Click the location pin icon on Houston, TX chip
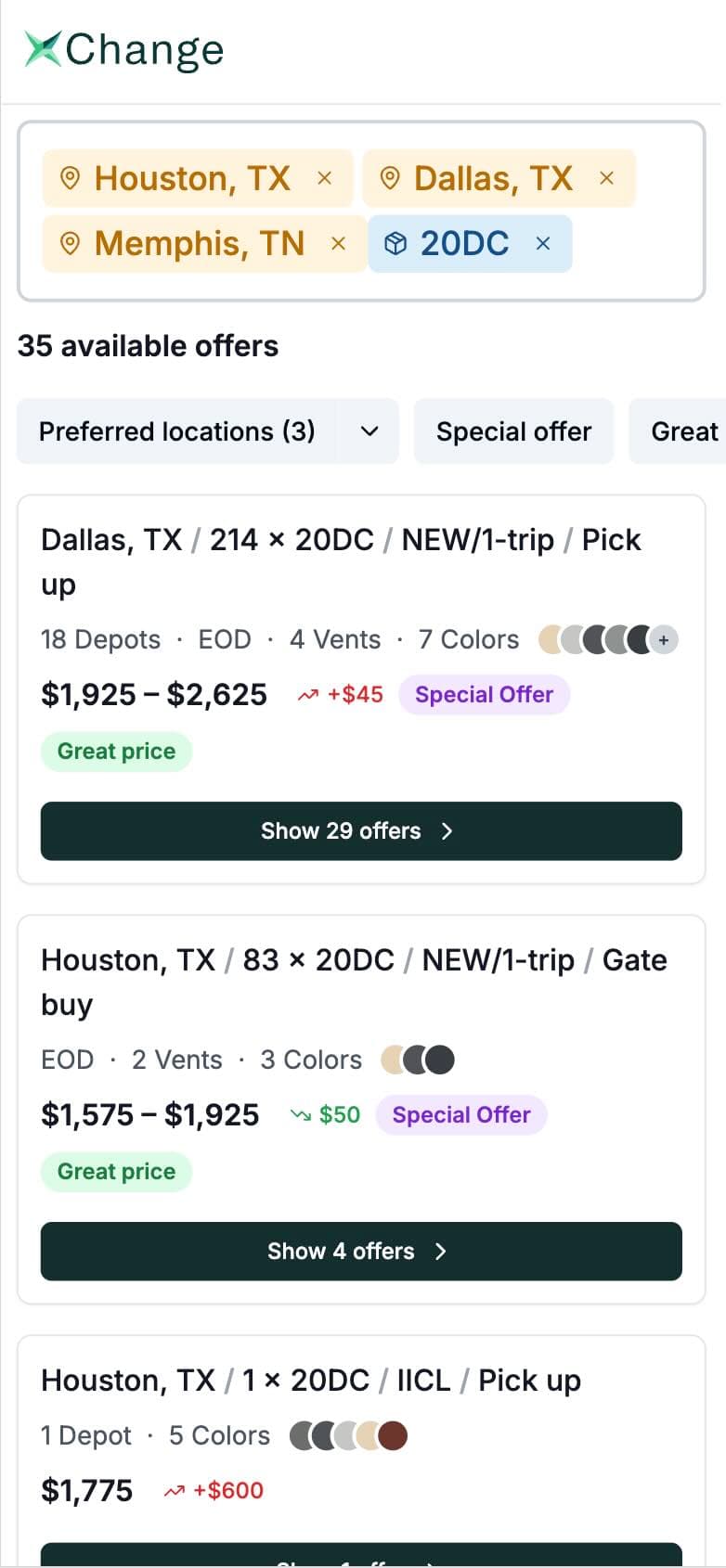Viewport: 726px width, 1568px height. (x=72, y=177)
